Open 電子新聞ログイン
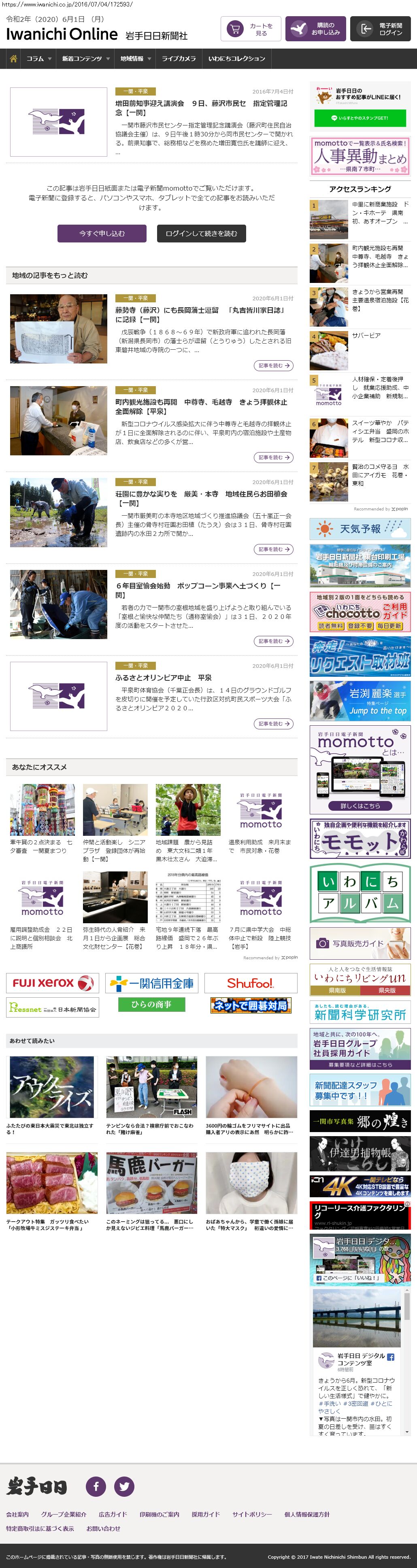Image resolution: width=417 pixels, height=1568 pixels. pyautogui.click(x=380, y=29)
